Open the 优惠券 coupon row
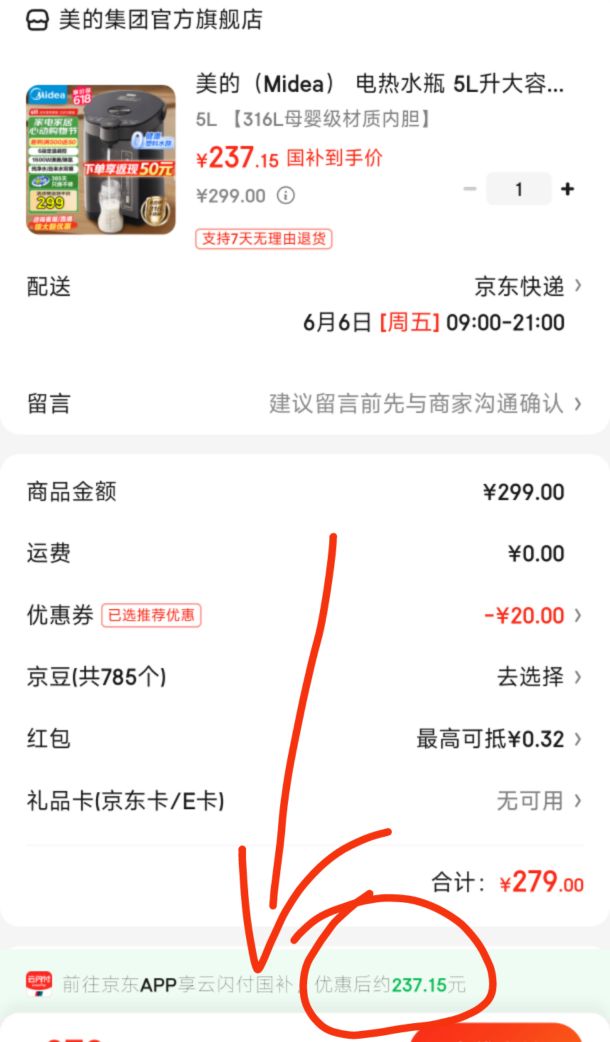This screenshot has height=1042, width=610. click(x=305, y=615)
